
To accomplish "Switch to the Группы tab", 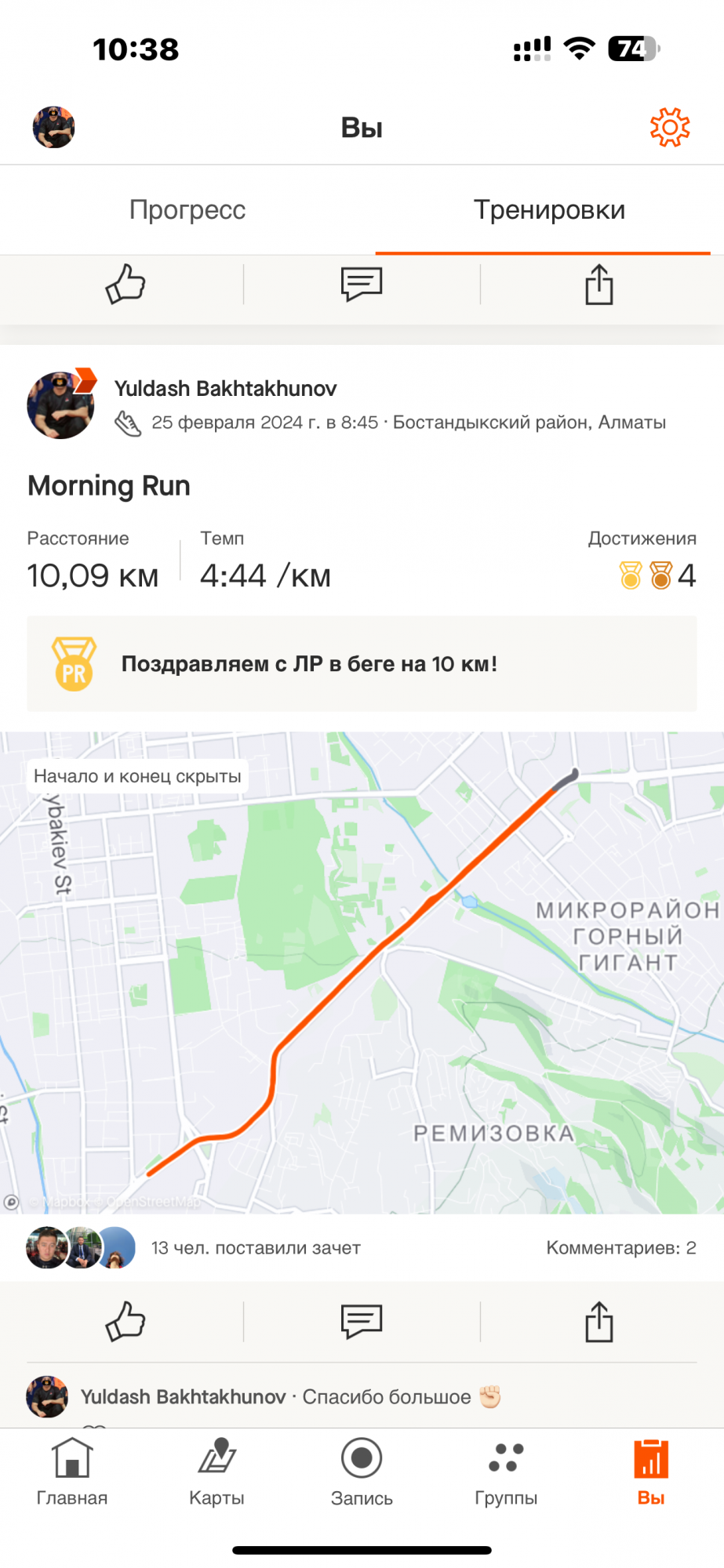I will 506,1472.
